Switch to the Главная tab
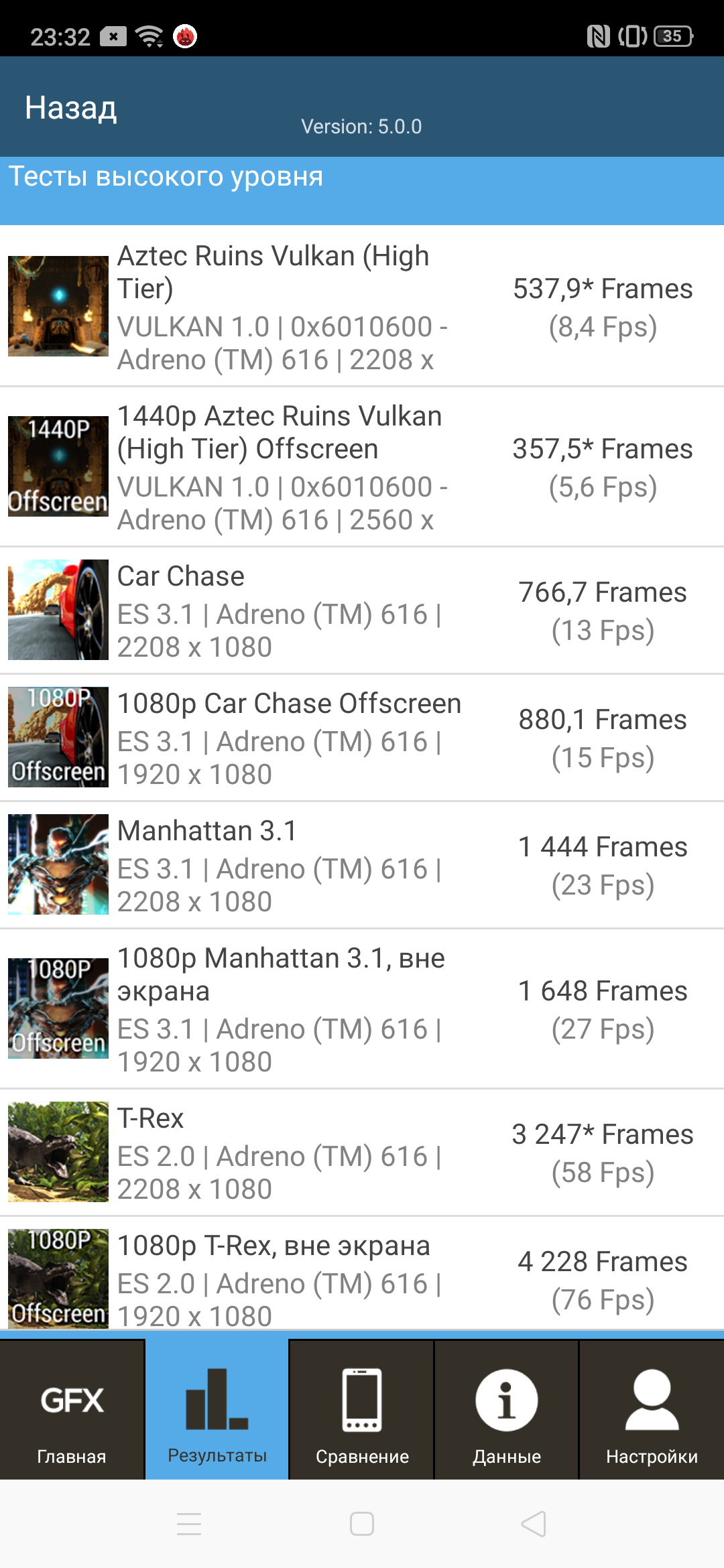Screen dimensions: 724x1568 [x=72, y=1410]
